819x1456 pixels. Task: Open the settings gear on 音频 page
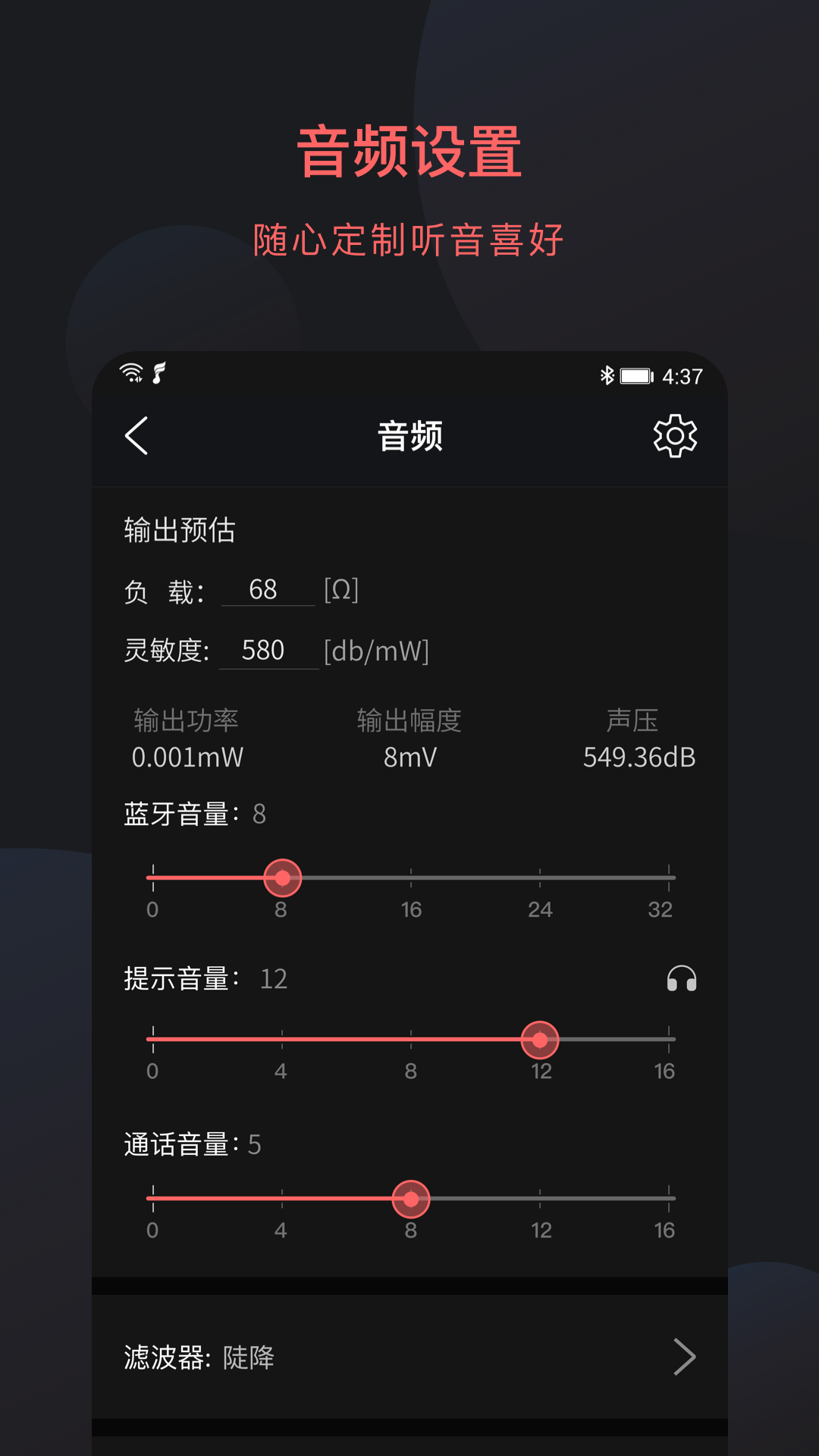(673, 436)
